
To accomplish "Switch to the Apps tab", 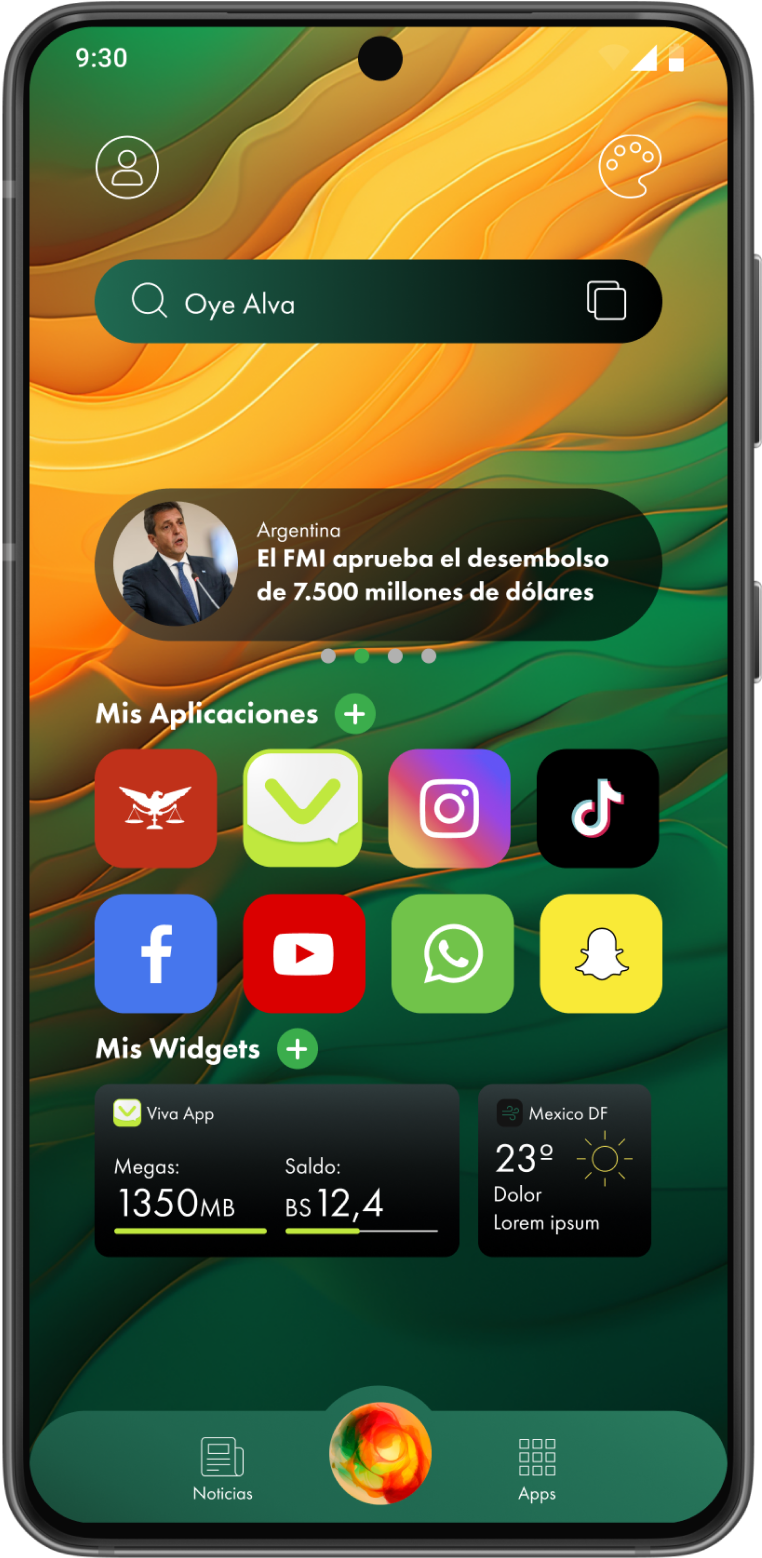I will pyautogui.click(x=537, y=1469).
